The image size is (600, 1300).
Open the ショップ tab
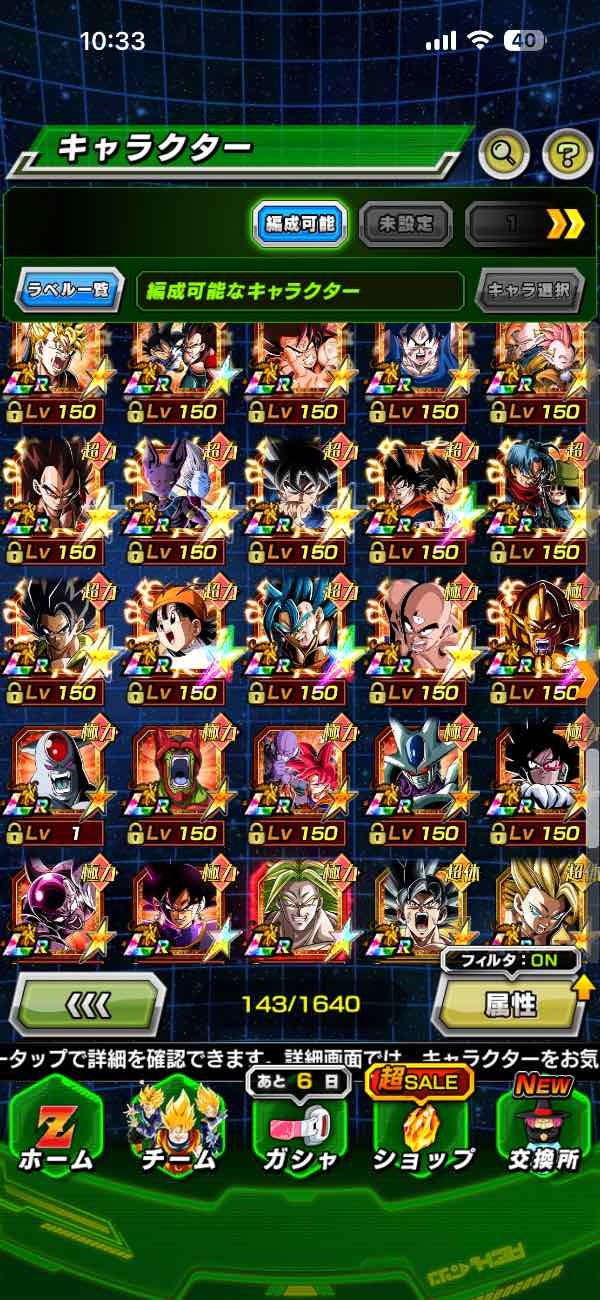pyautogui.click(x=422, y=1130)
